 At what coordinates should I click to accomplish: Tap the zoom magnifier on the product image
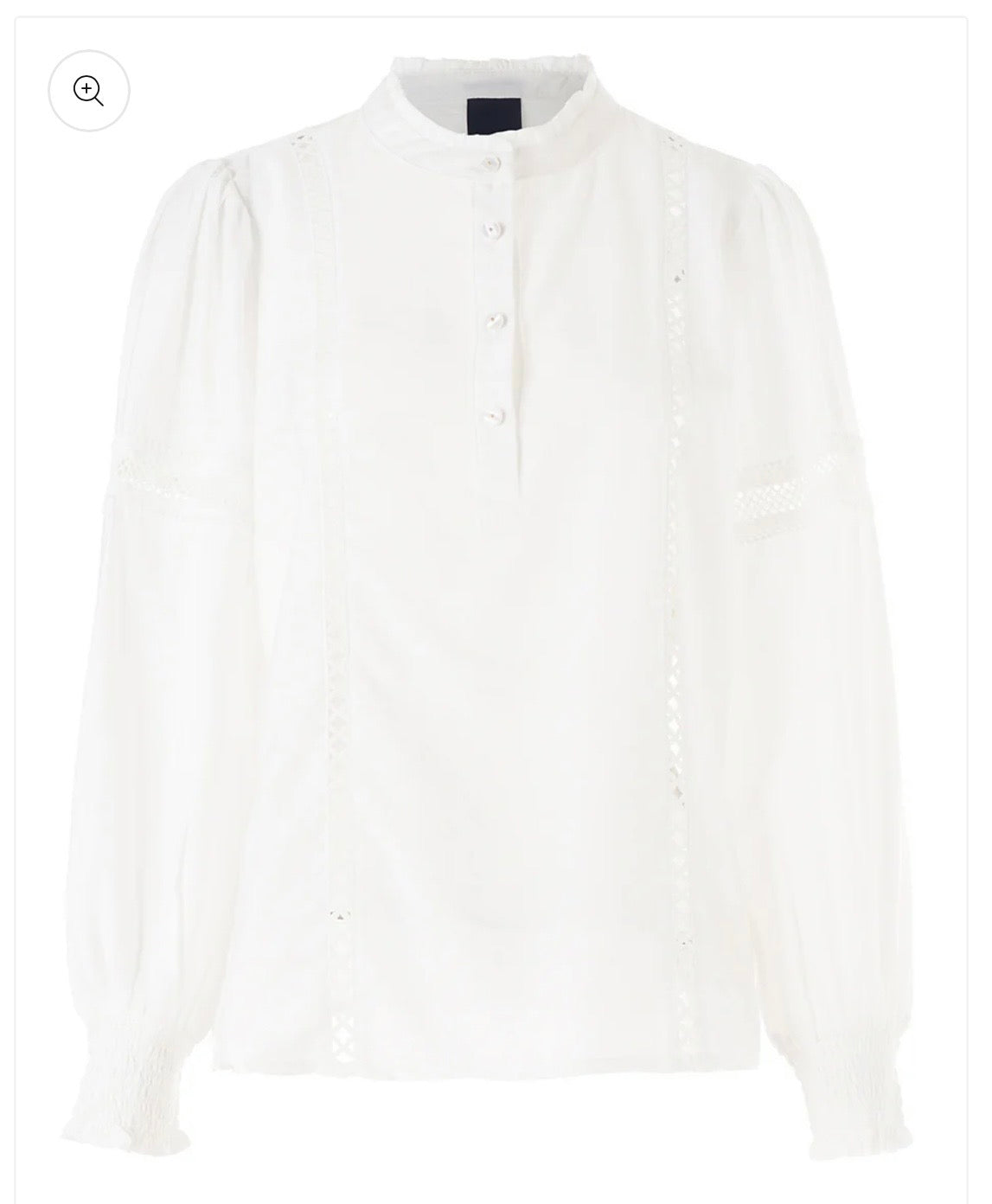coord(88,91)
